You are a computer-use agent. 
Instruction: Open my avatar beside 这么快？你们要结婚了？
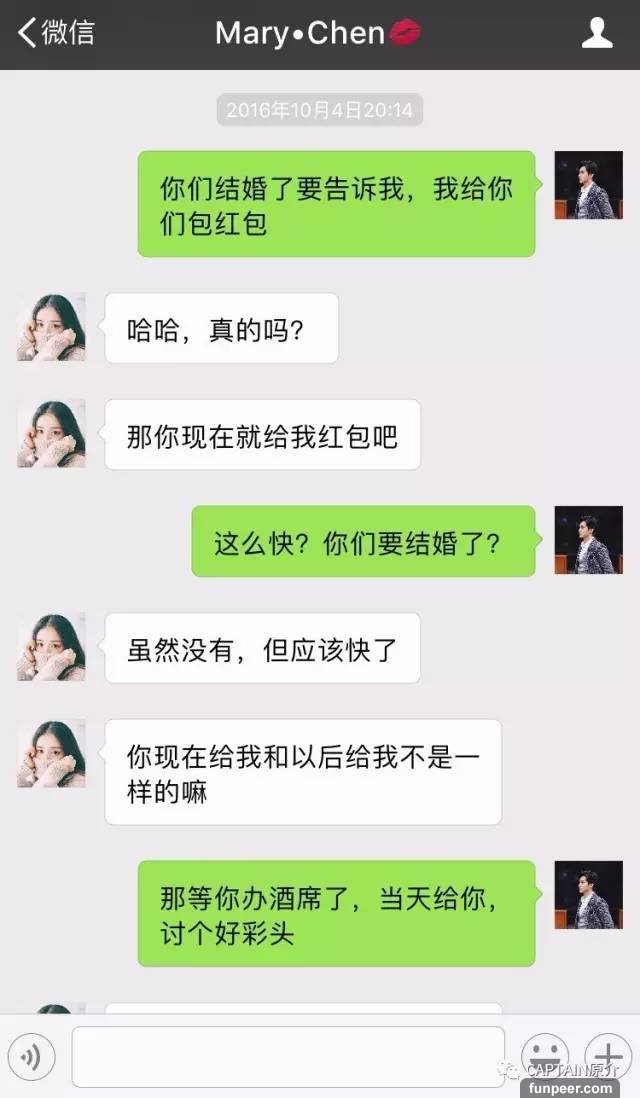(589, 540)
